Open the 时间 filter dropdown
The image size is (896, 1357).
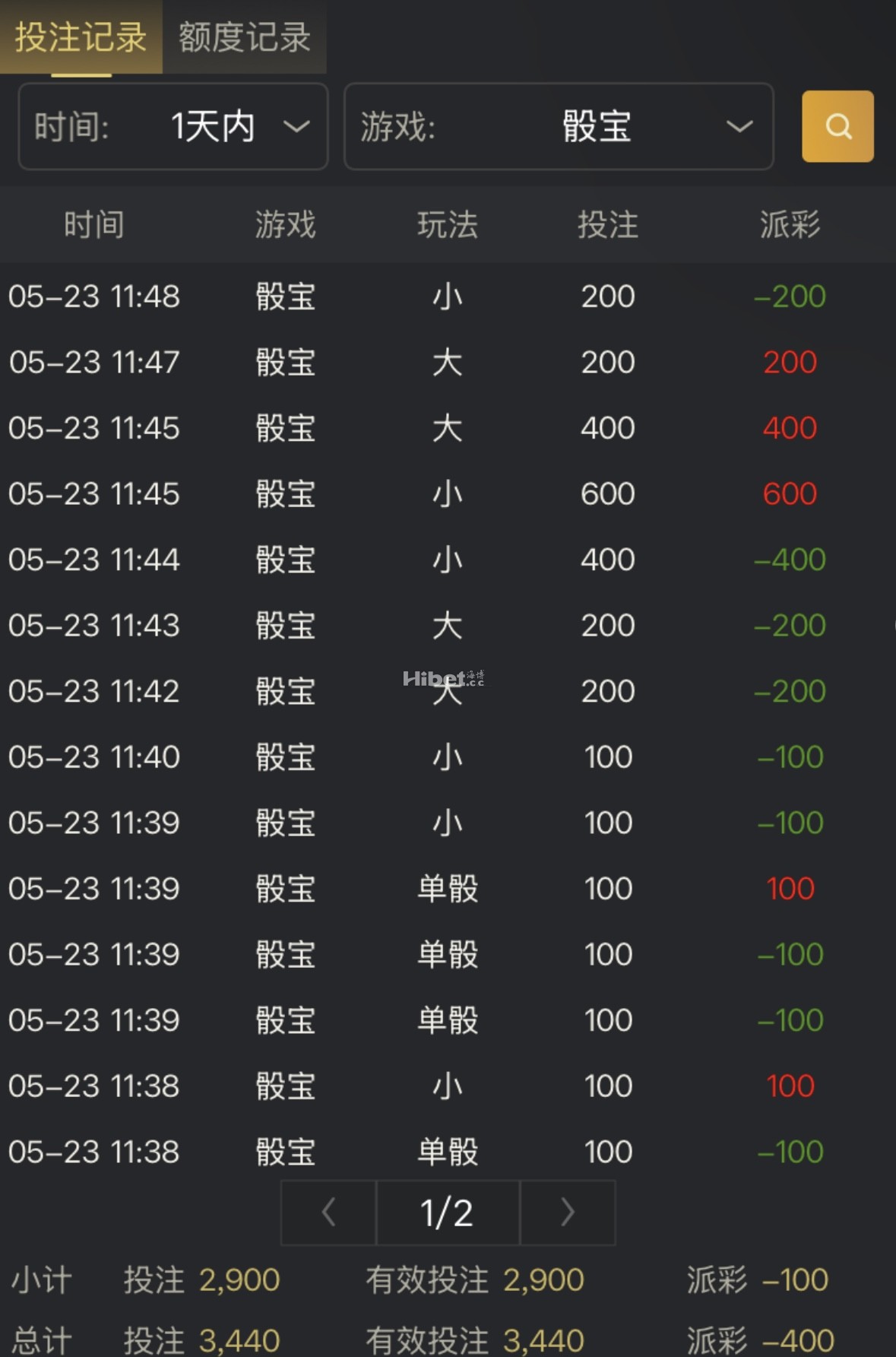tap(173, 128)
